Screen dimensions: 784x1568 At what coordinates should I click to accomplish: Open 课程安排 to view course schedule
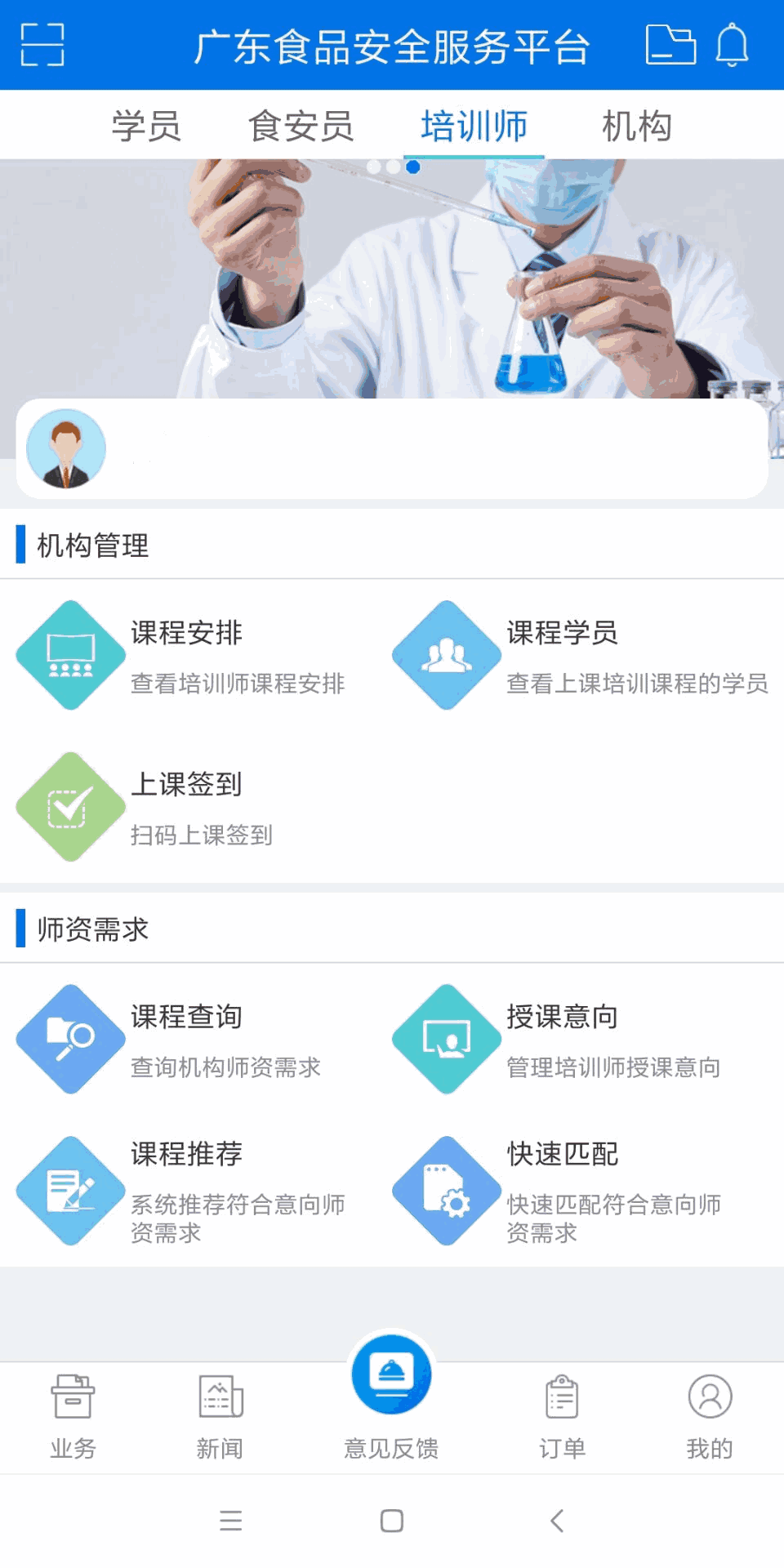pyautogui.click(x=188, y=655)
